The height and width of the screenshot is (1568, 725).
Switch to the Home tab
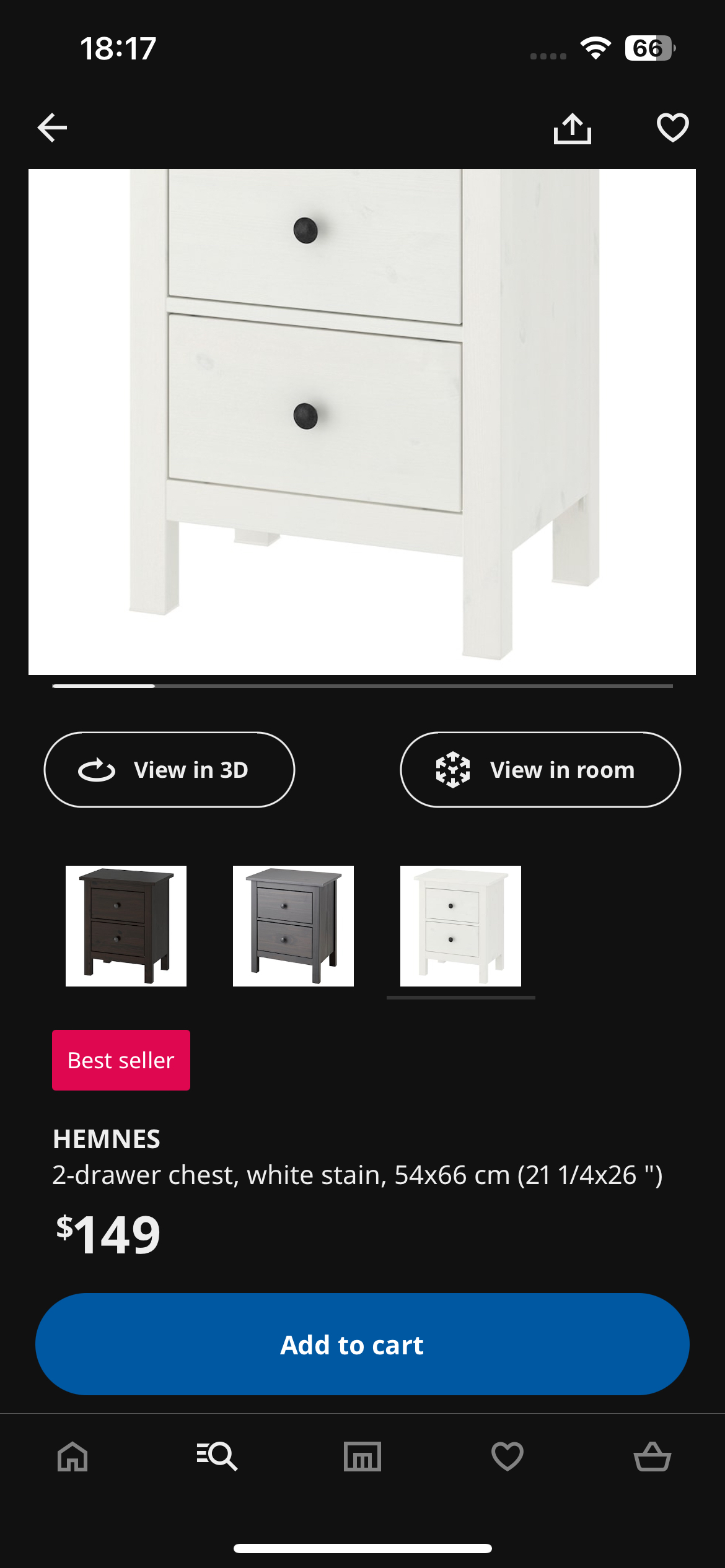coord(72,1456)
